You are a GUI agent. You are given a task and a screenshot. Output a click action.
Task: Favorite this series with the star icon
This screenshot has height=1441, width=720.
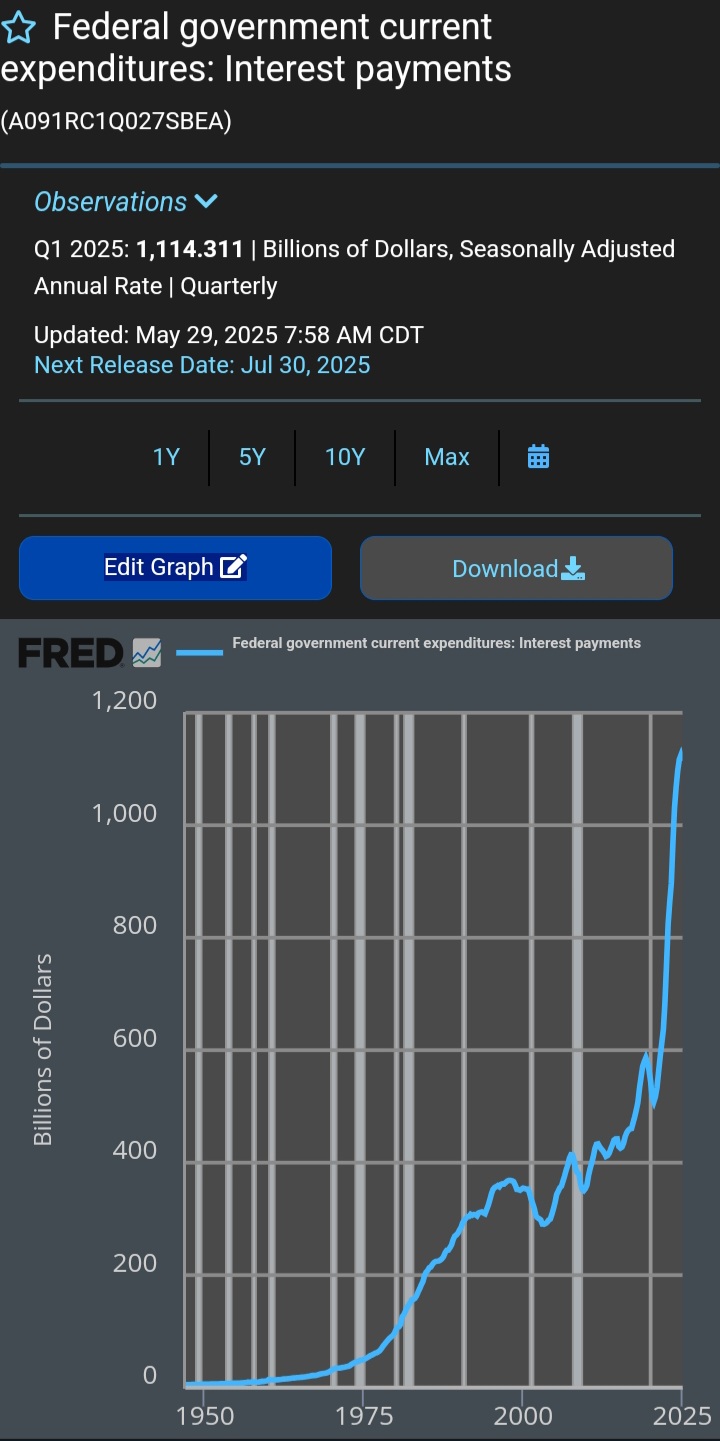18,29
